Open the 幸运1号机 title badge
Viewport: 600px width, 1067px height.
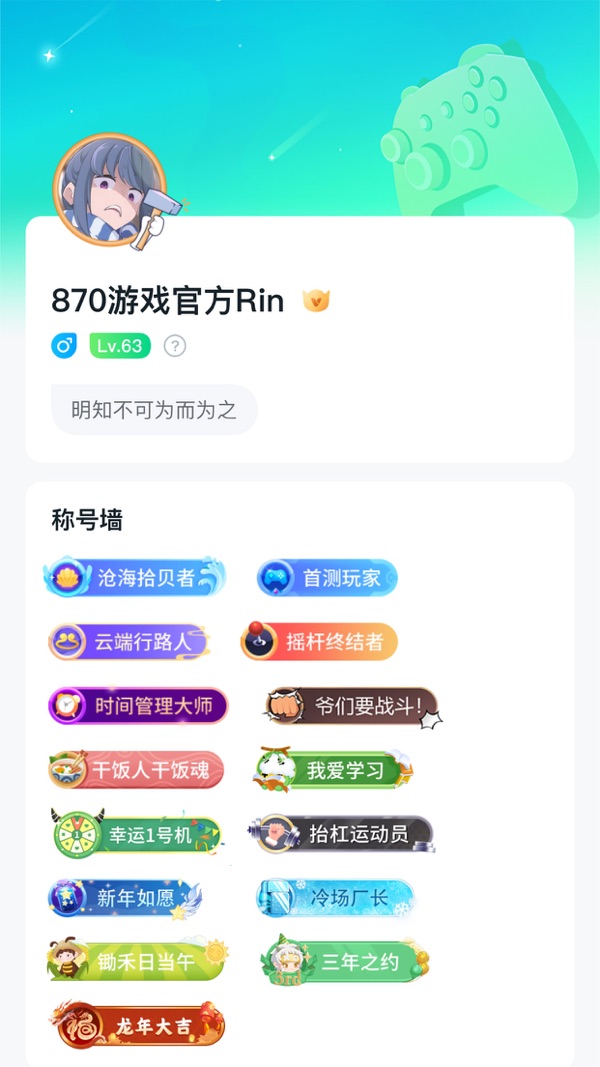click(x=136, y=834)
